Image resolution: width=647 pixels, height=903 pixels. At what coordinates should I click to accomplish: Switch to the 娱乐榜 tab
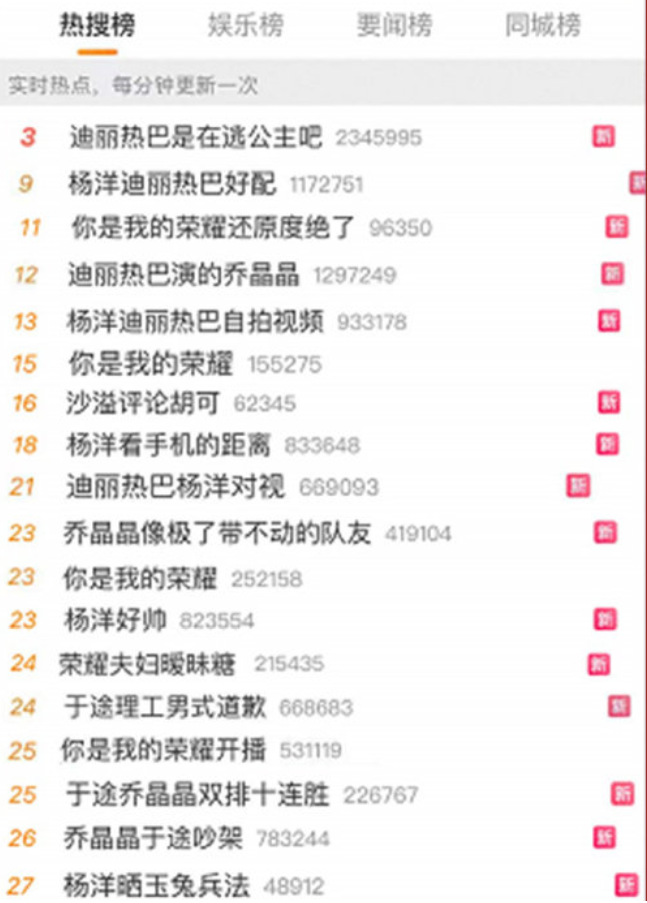[246, 26]
